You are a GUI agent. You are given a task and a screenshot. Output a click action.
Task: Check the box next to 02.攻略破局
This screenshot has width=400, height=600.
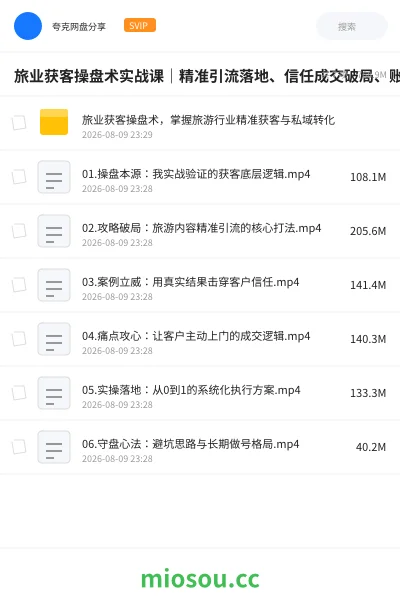[x=19, y=231]
